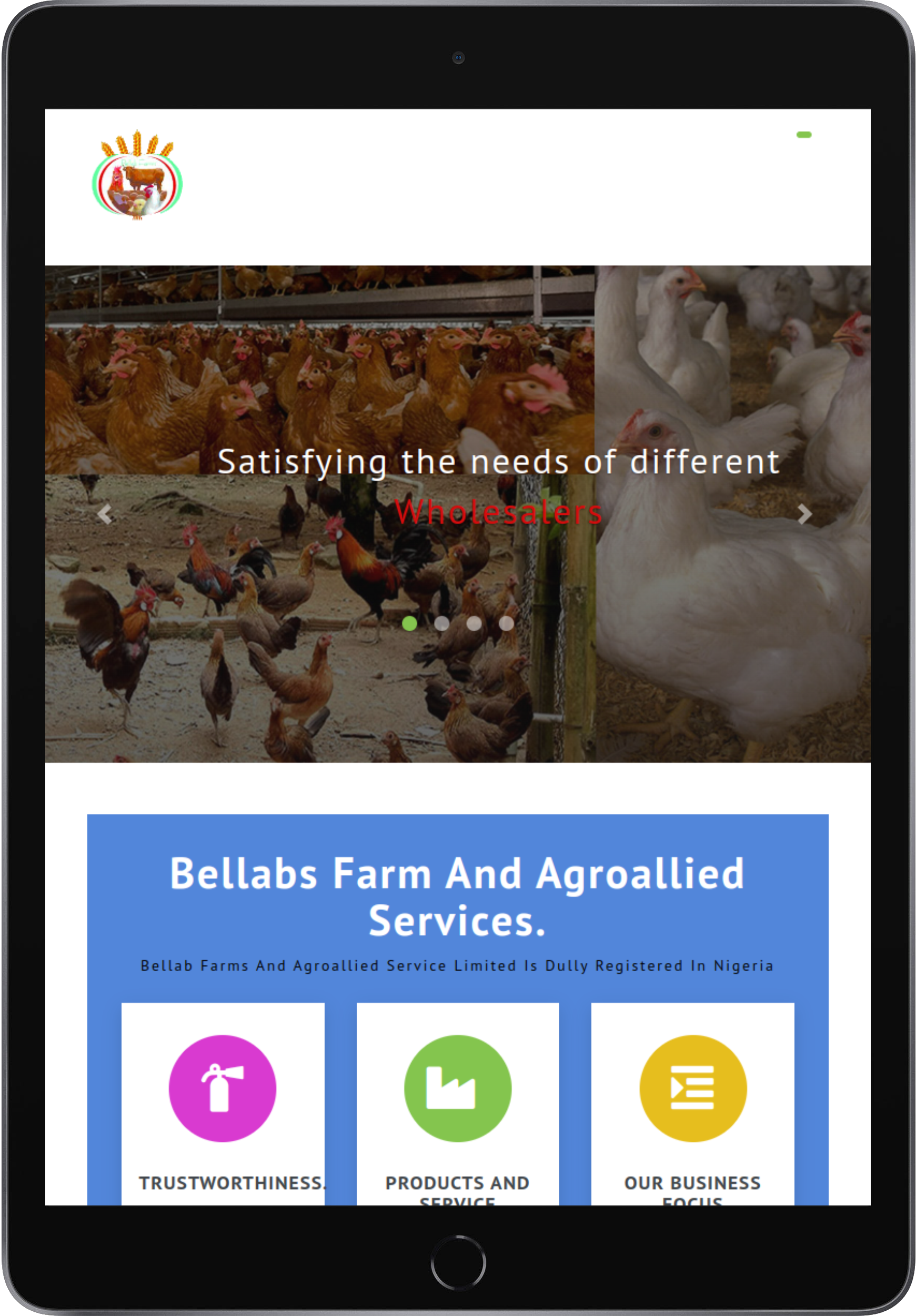
Task: Go to the previous carousel slide
Action: [x=104, y=514]
